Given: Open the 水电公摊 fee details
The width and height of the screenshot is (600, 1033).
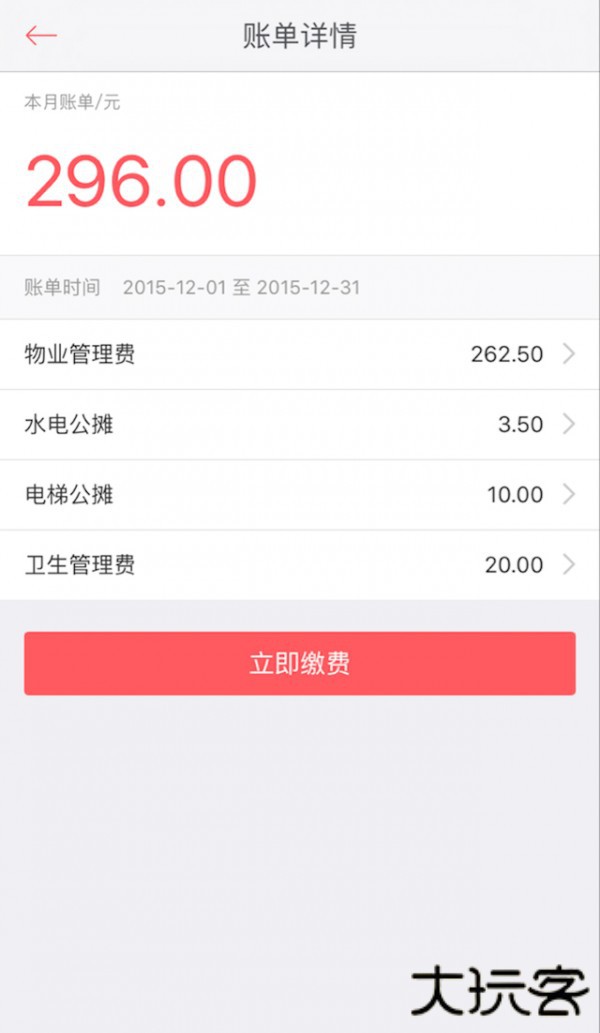Looking at the screenshot, I should coord(300,424).
